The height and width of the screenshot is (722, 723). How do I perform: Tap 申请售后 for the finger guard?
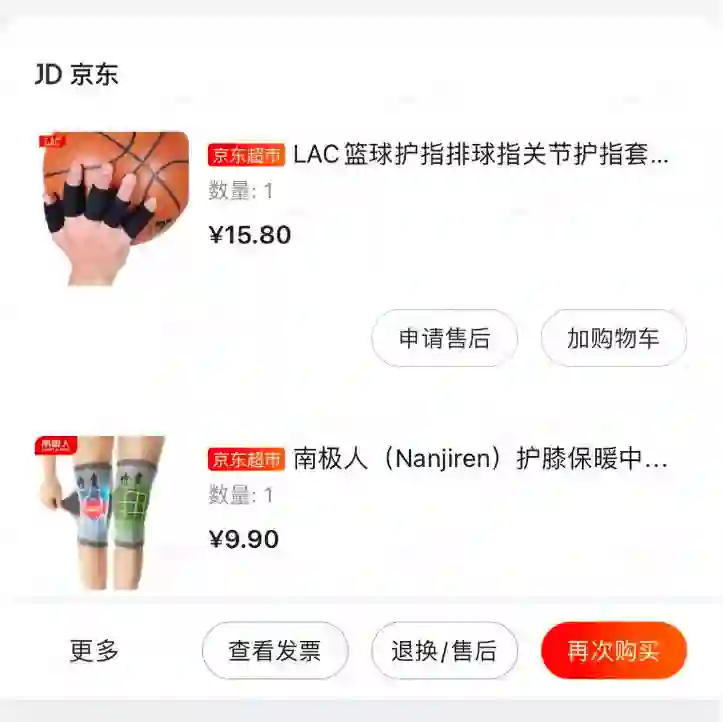click(444, 338)
